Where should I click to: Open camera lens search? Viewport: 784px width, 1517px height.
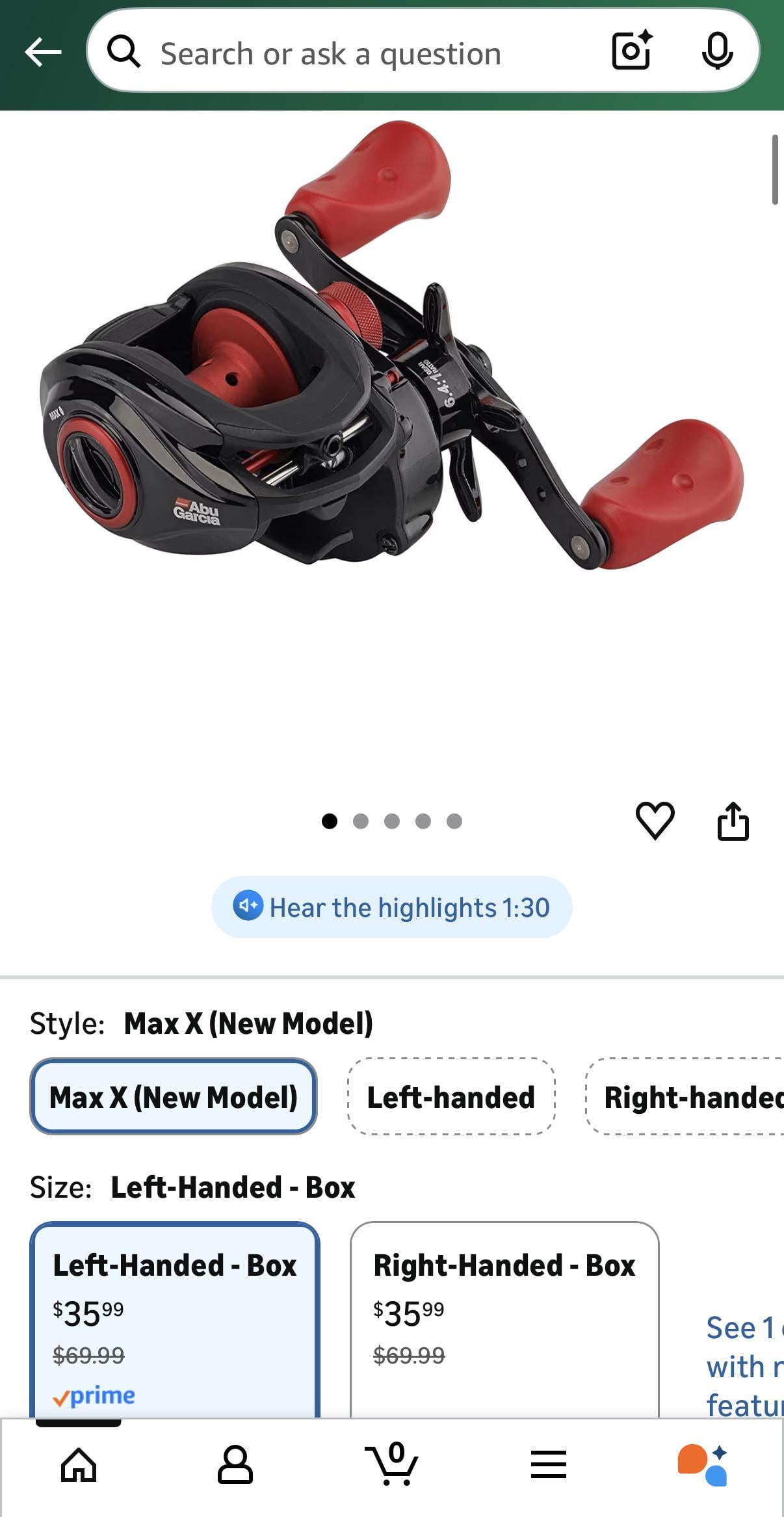[632, 51]
